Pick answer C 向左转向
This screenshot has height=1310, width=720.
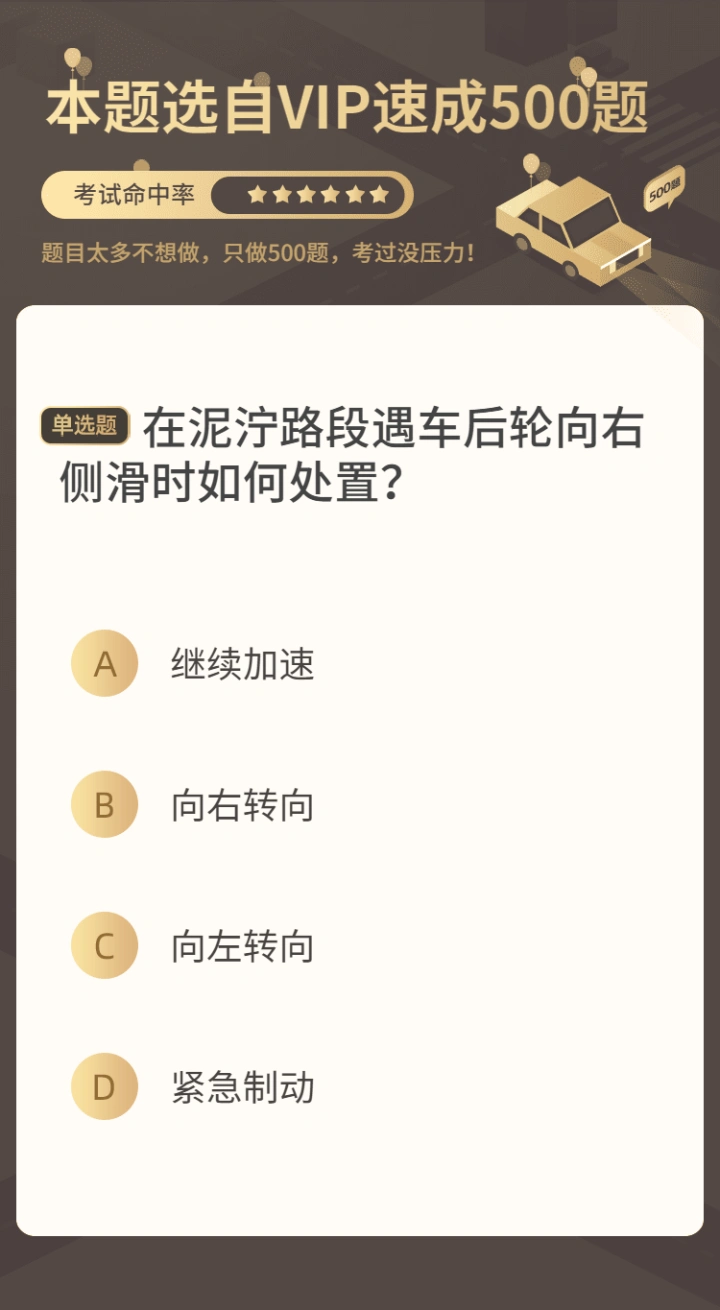point(104,946)
